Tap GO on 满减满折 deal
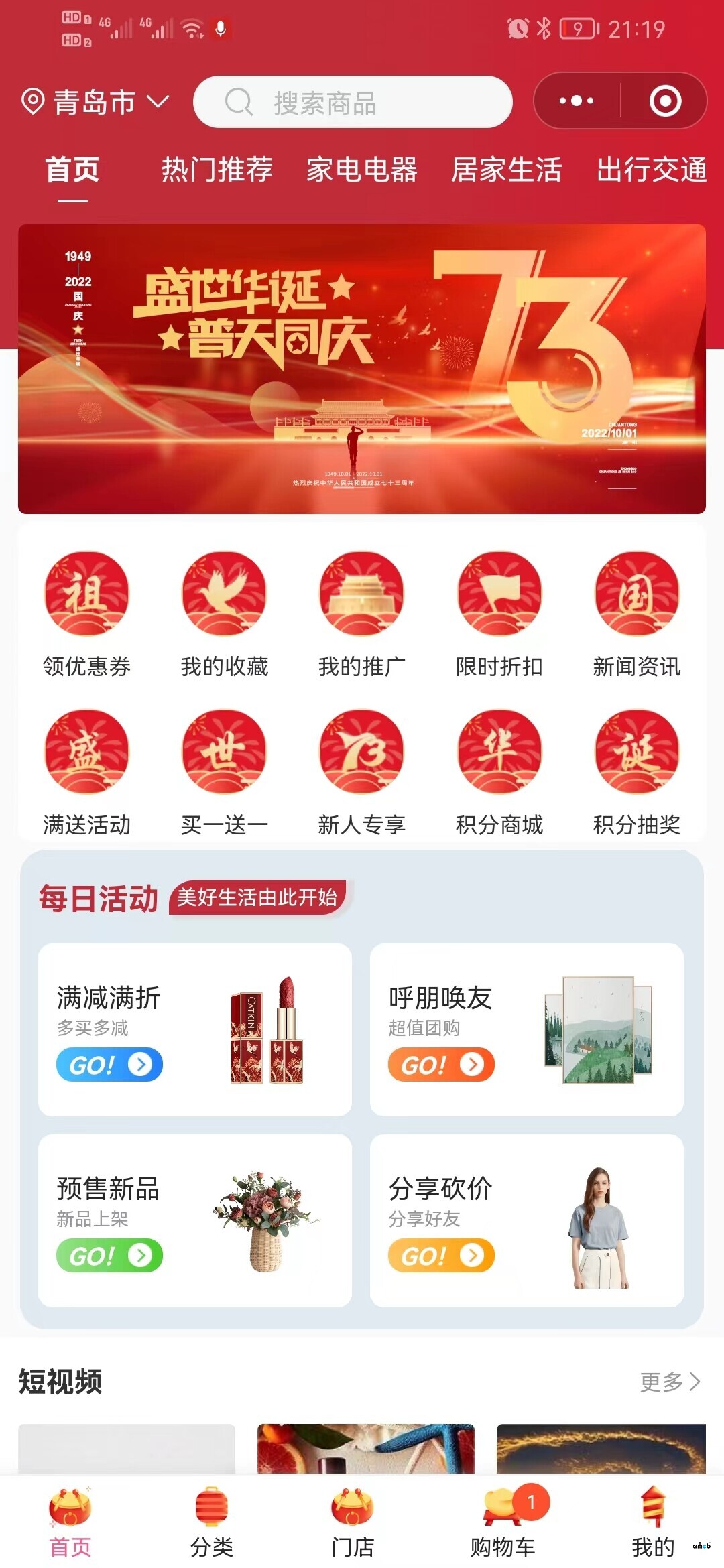This screenshot has height=1568, width=724. [x=109, y=1063]
